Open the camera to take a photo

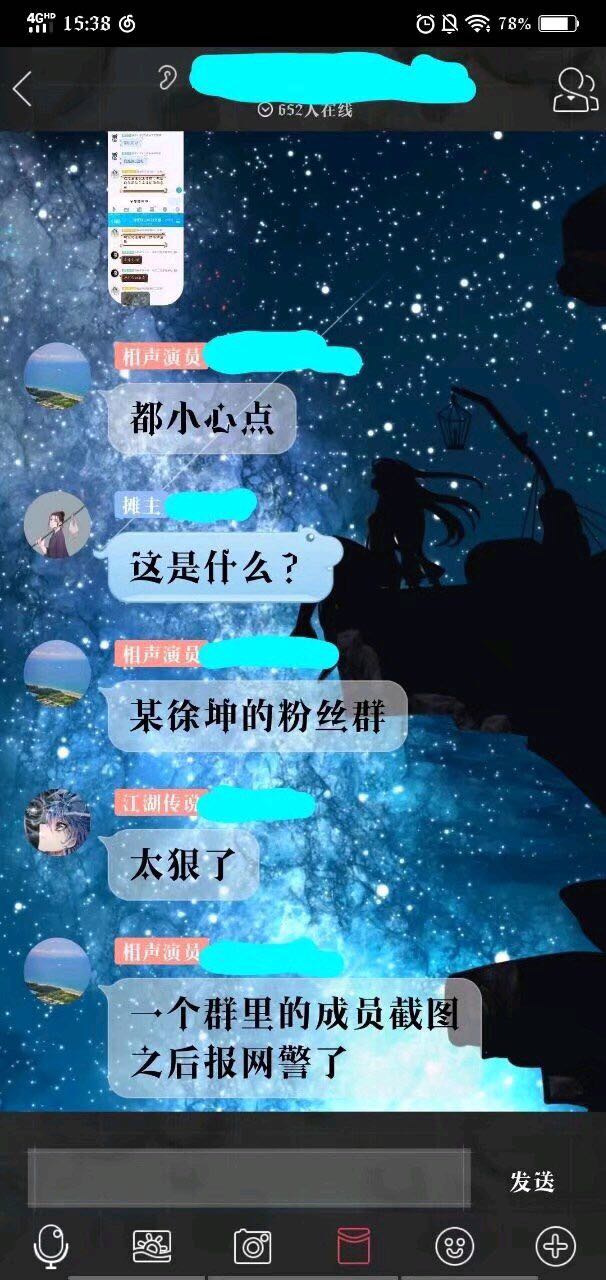pyautogui.click(x=253, y=1246)
